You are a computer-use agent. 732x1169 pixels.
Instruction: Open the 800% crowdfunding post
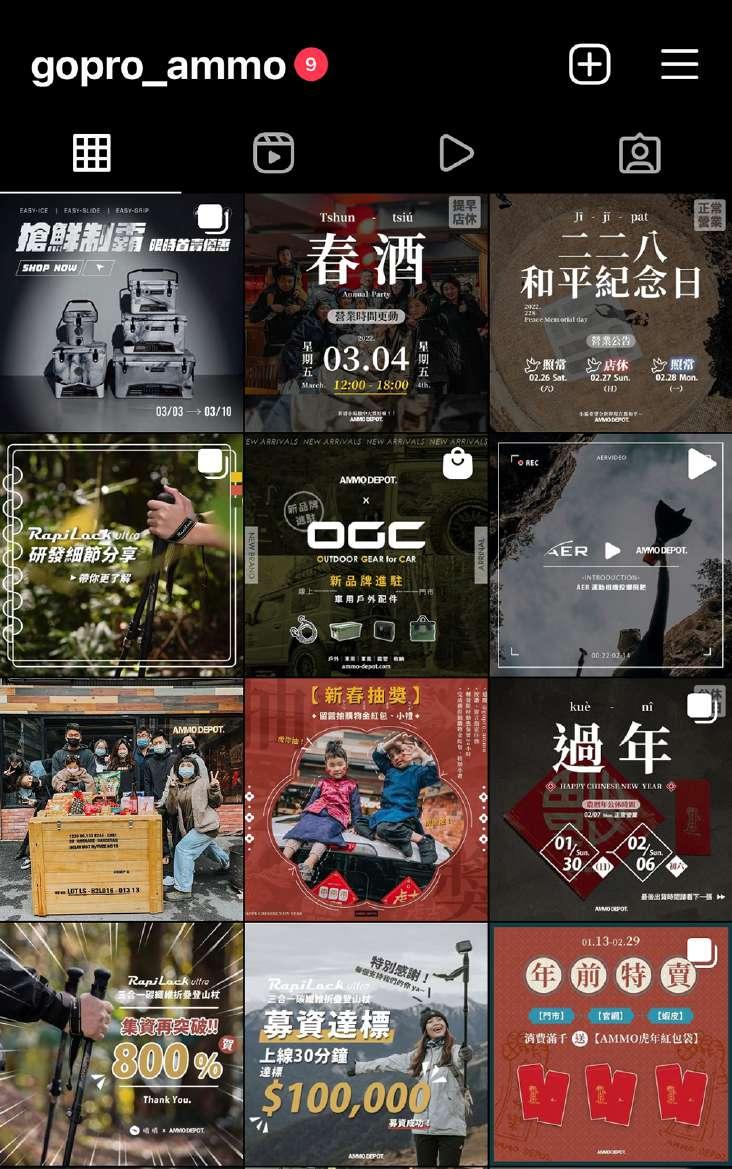pos(121,1043)
